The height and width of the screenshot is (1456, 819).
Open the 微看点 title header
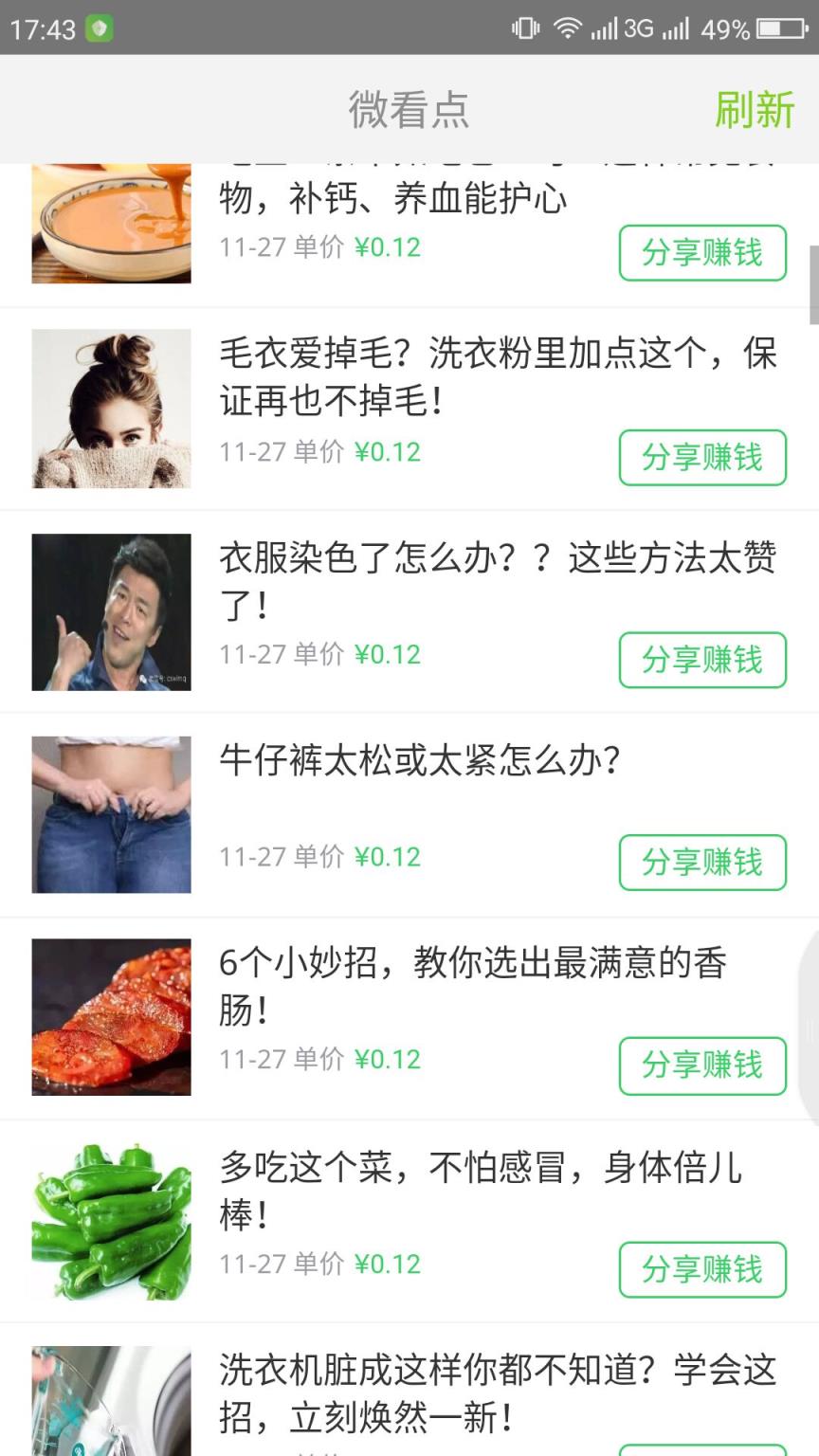coord(409,109)
